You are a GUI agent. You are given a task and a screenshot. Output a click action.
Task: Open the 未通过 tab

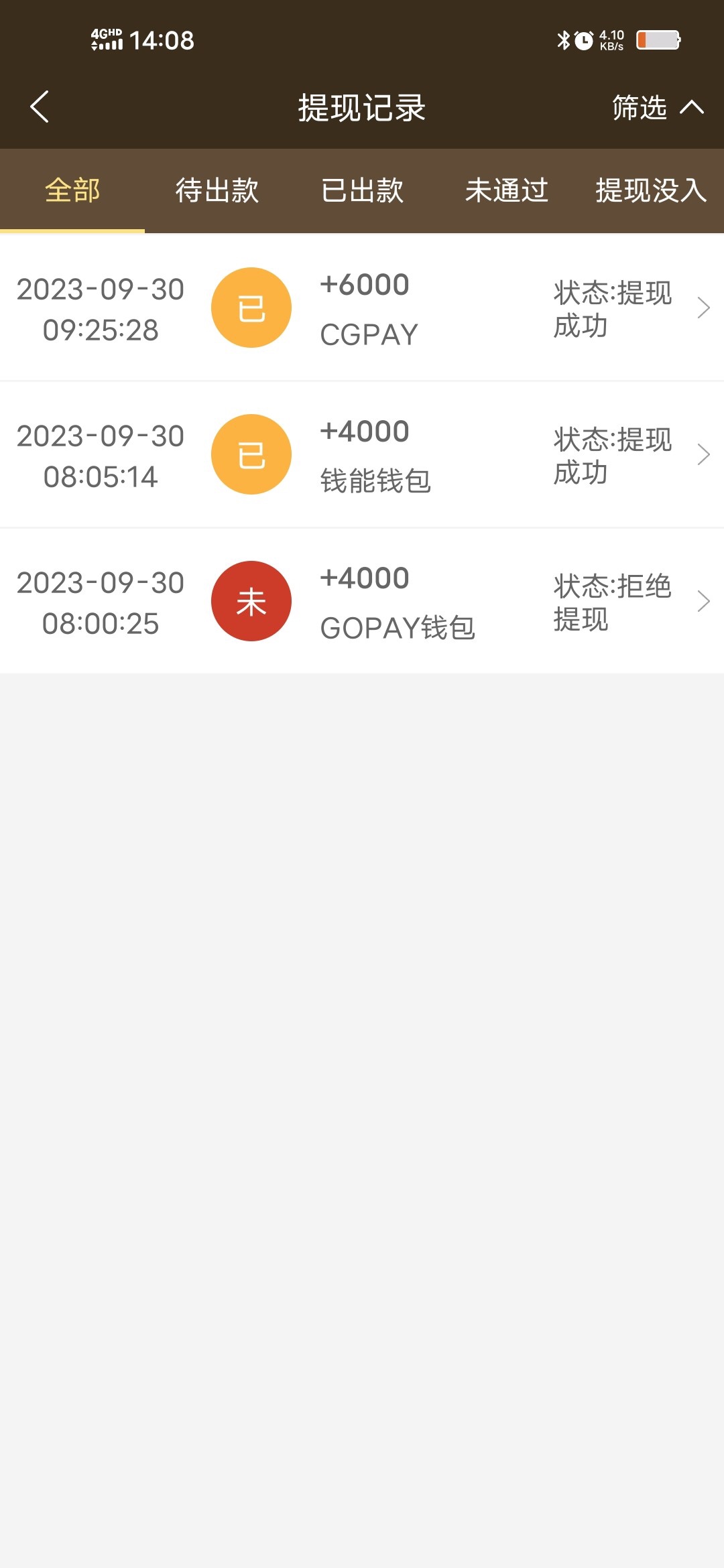pos(507,190)
